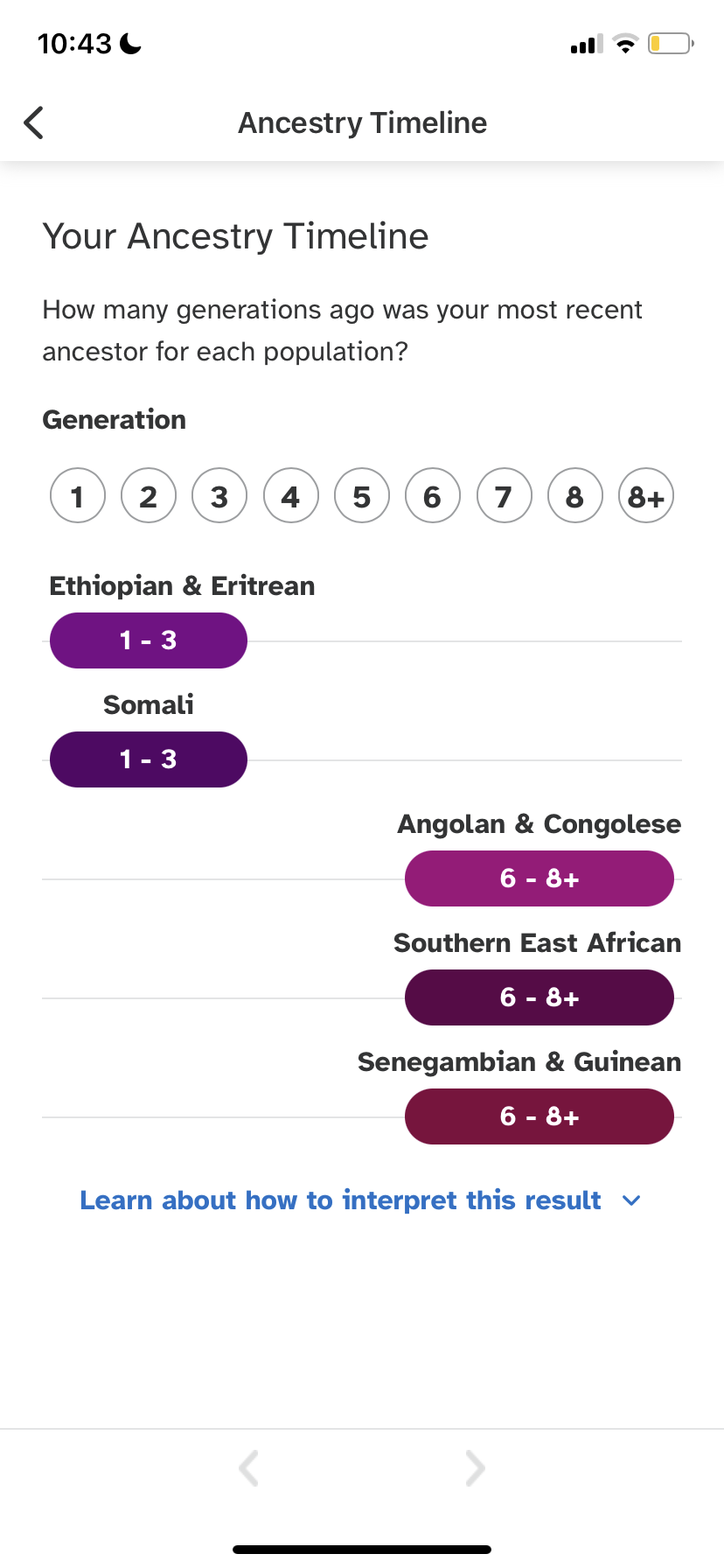Image resolution: width=724 pixels, height=1568 pixels.
Task: Select the Ethiopian & Eritrean 1 - 3 bar
Action: (149, 640)
